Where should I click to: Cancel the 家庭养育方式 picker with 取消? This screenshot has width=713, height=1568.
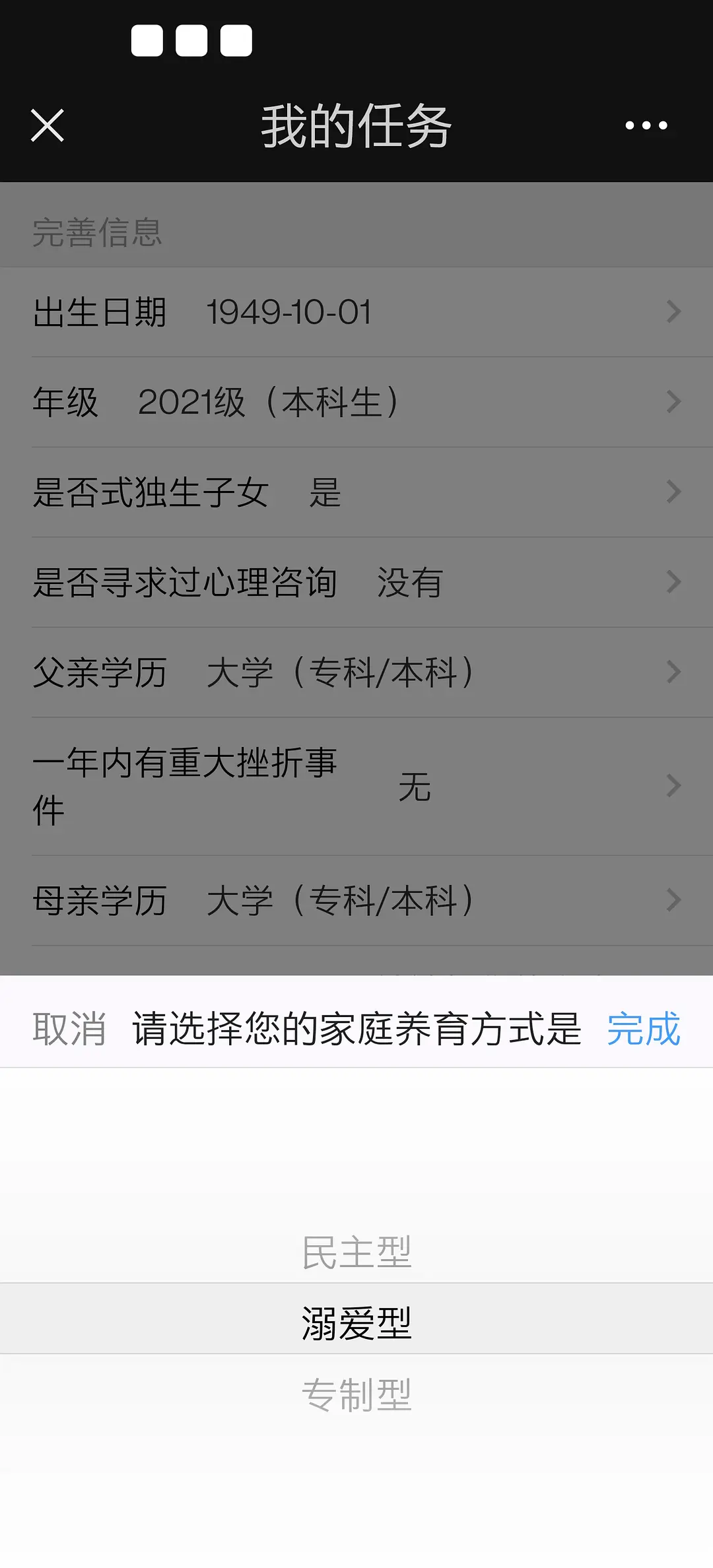(x=69, y=1028)
